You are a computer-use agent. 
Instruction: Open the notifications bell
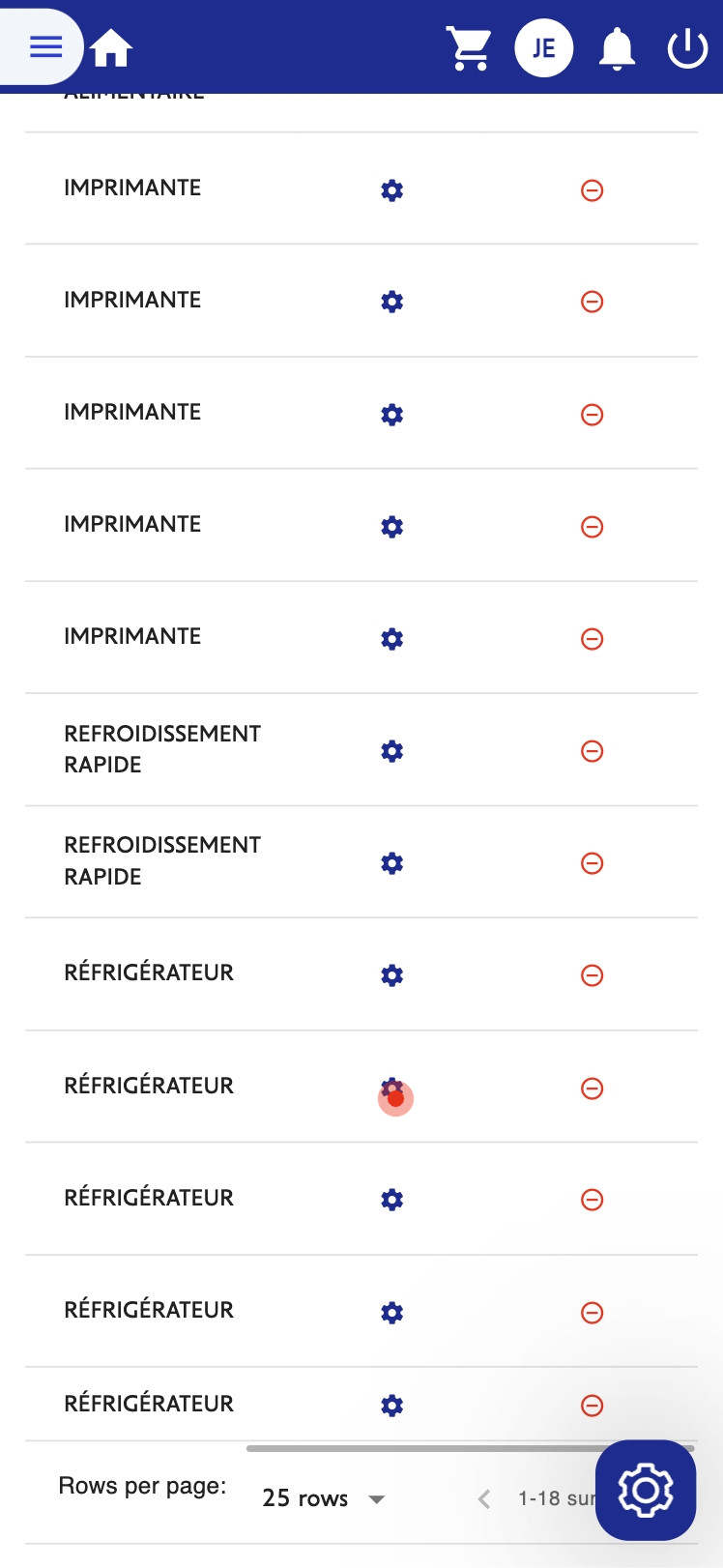(x=617, y=48)
